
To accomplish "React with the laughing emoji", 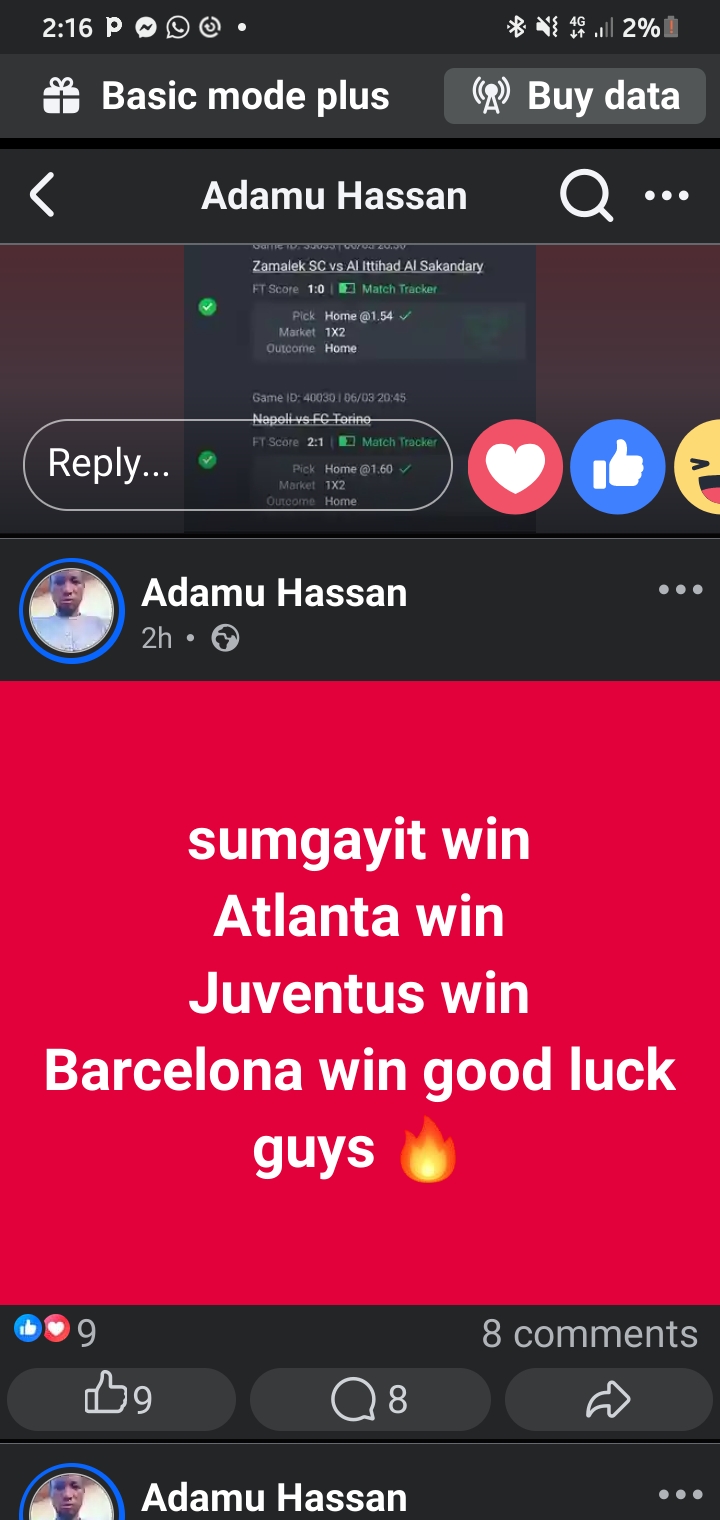I will pos(700,467).
